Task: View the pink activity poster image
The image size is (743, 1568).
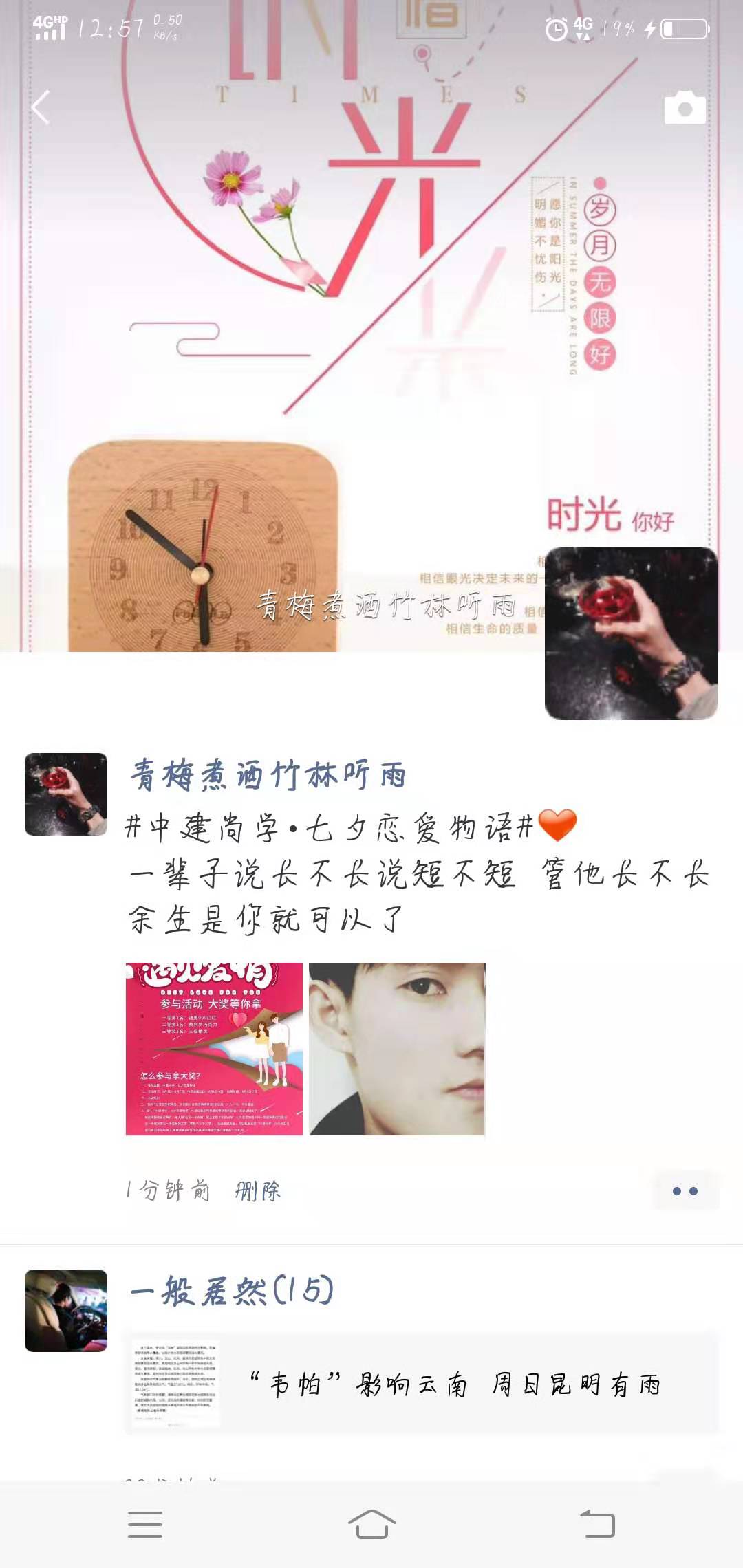Action: point(214,1049)
